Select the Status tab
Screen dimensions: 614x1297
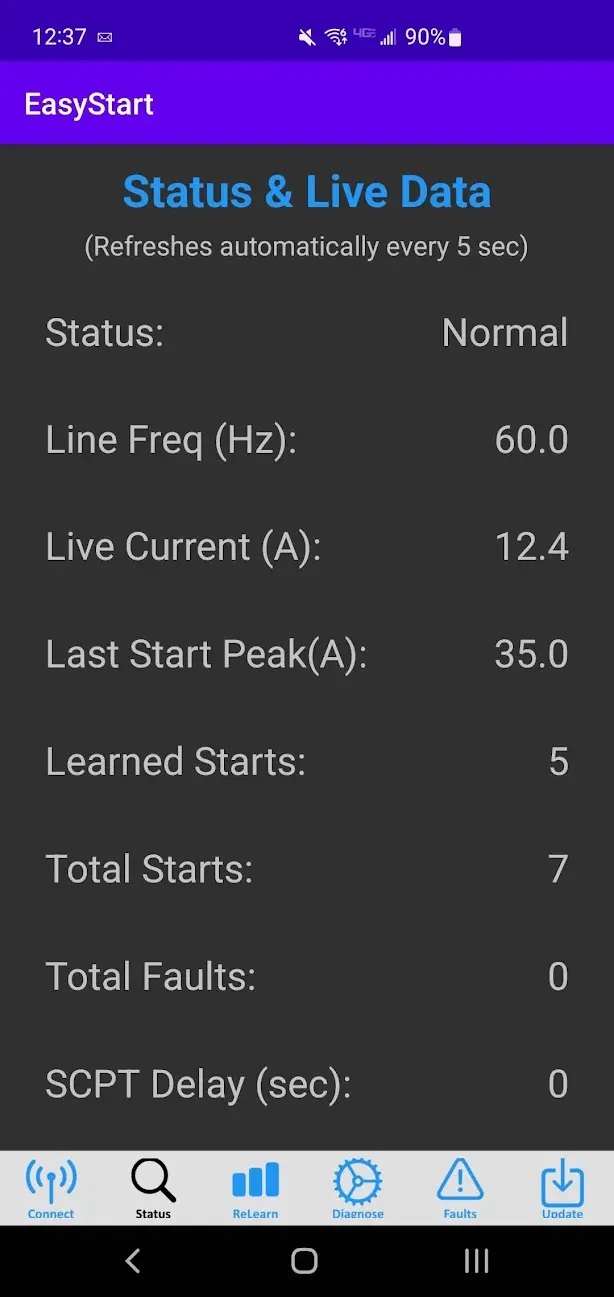point(153,1188)
